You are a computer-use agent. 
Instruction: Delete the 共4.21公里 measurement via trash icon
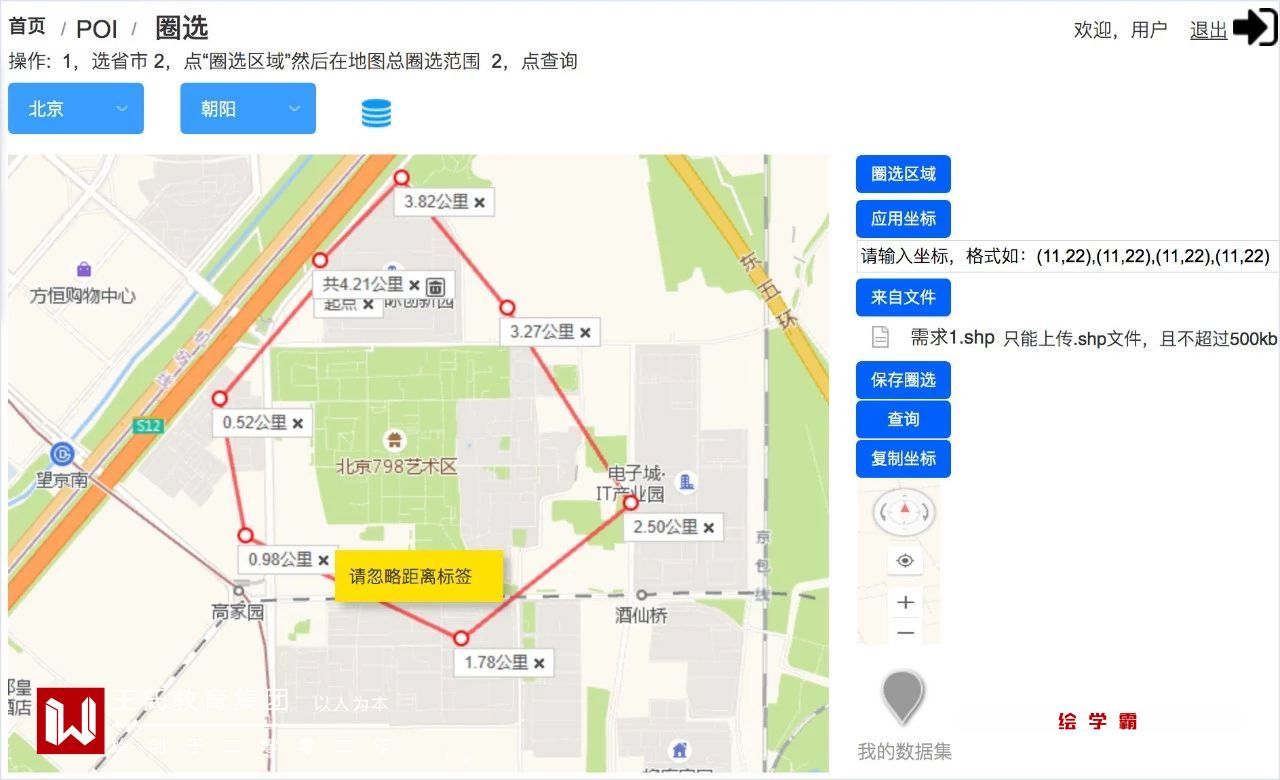click(x=435, y=286)
